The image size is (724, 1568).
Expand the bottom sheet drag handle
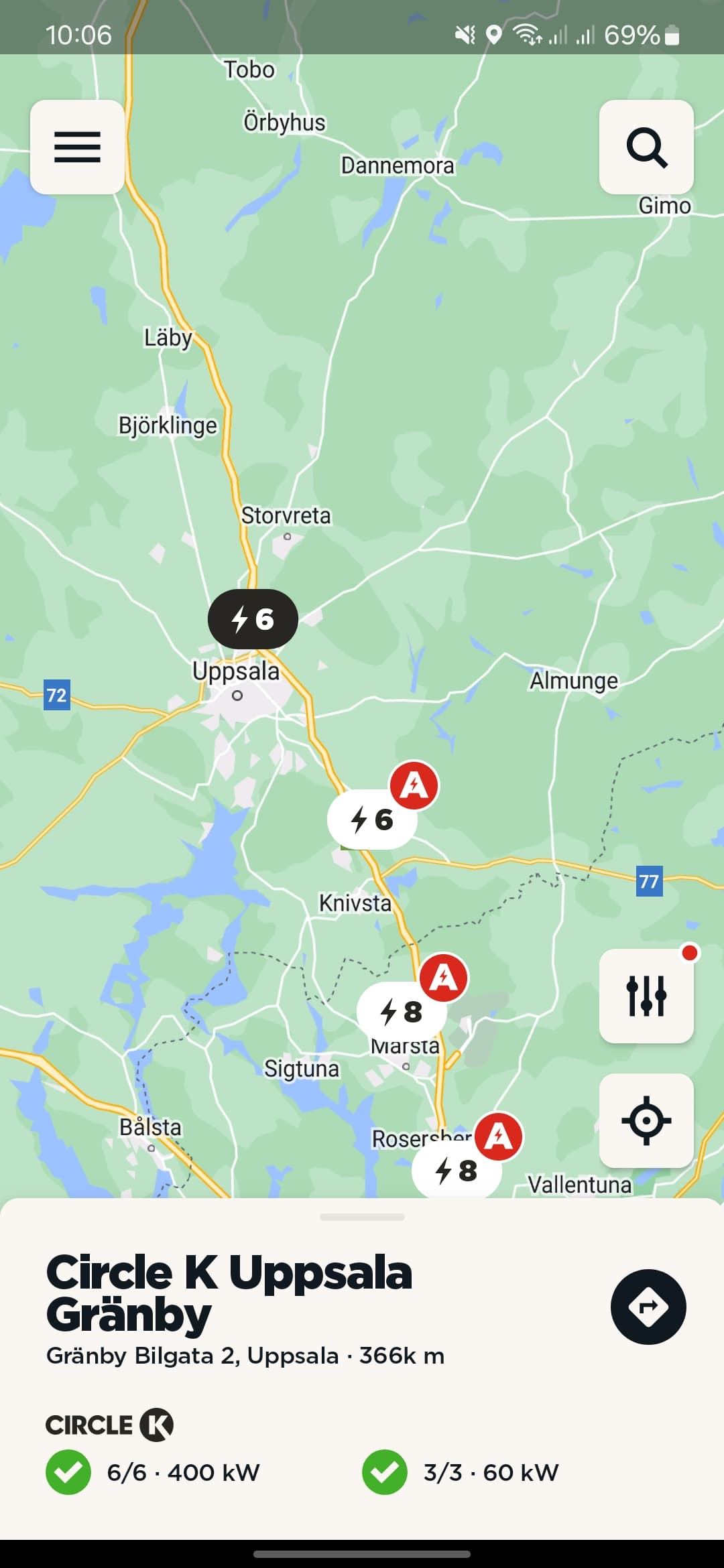362,1217
